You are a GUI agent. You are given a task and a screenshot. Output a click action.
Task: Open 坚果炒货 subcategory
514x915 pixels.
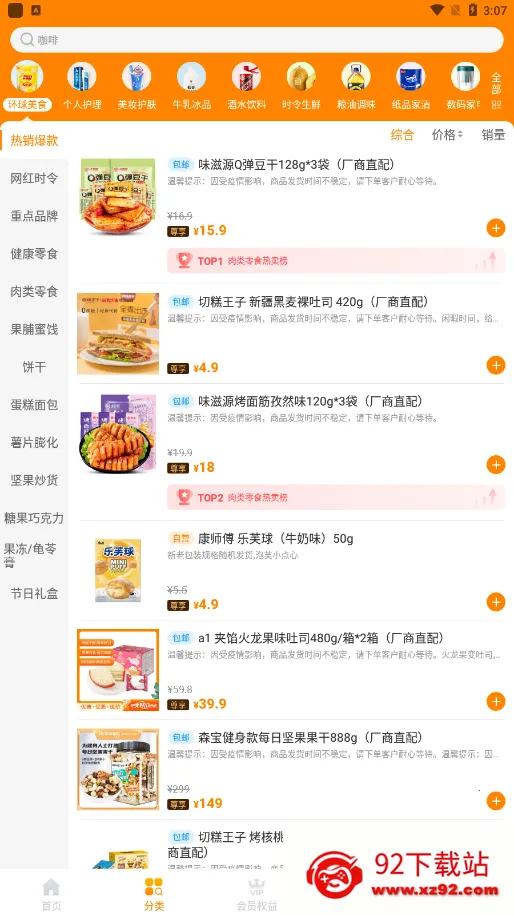pyautogui.click(x=34, y=480)
